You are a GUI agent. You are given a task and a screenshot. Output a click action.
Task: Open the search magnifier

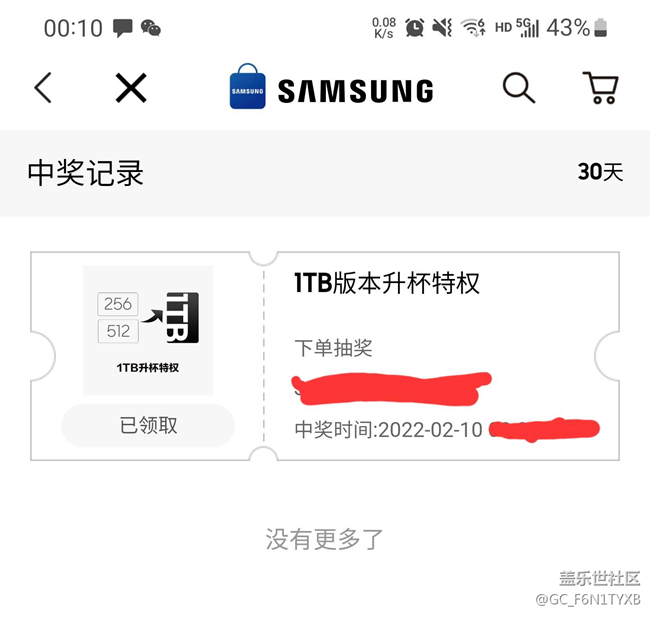point(518,88)
